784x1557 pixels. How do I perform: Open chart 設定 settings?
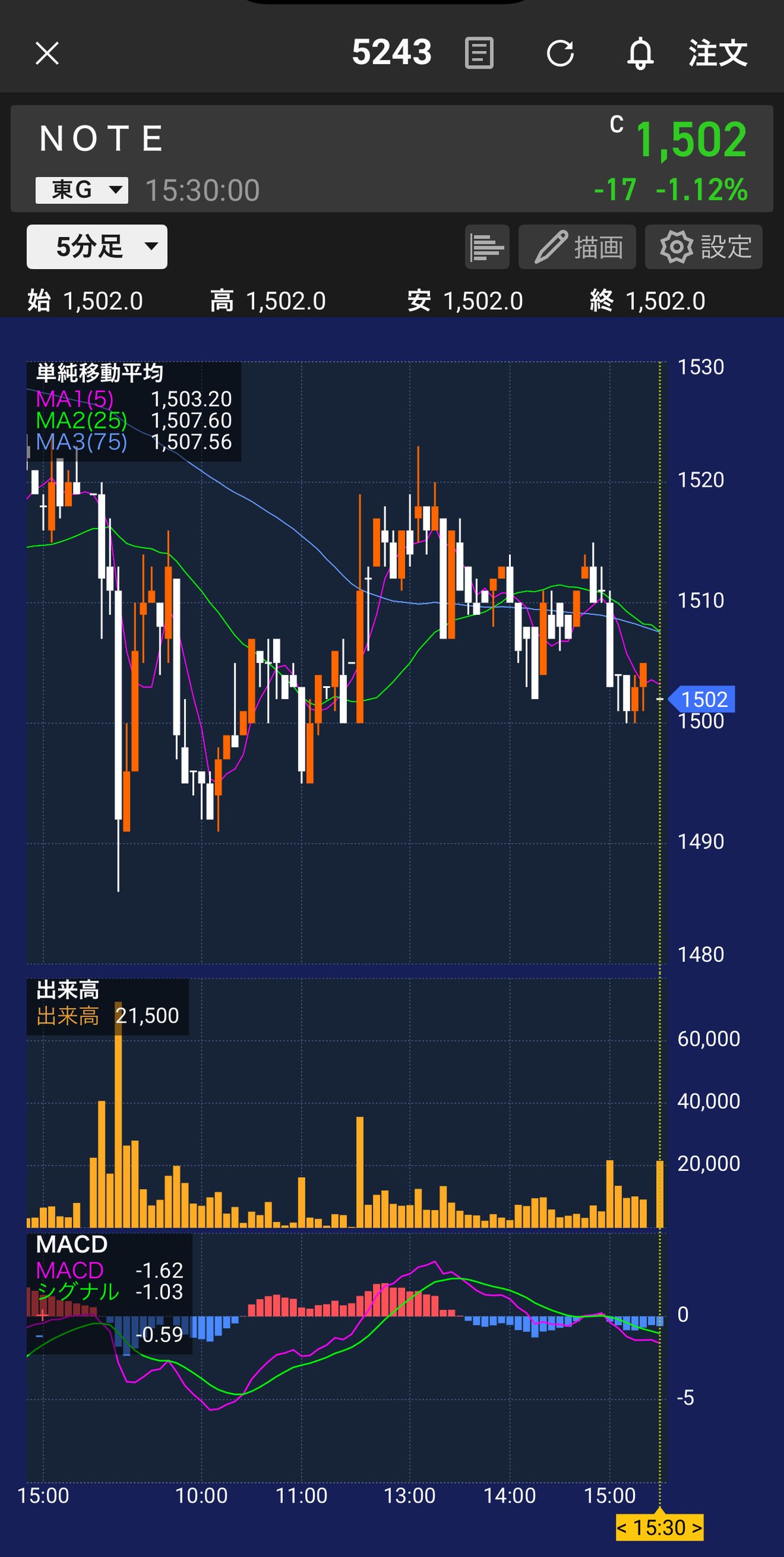point(704,247)
